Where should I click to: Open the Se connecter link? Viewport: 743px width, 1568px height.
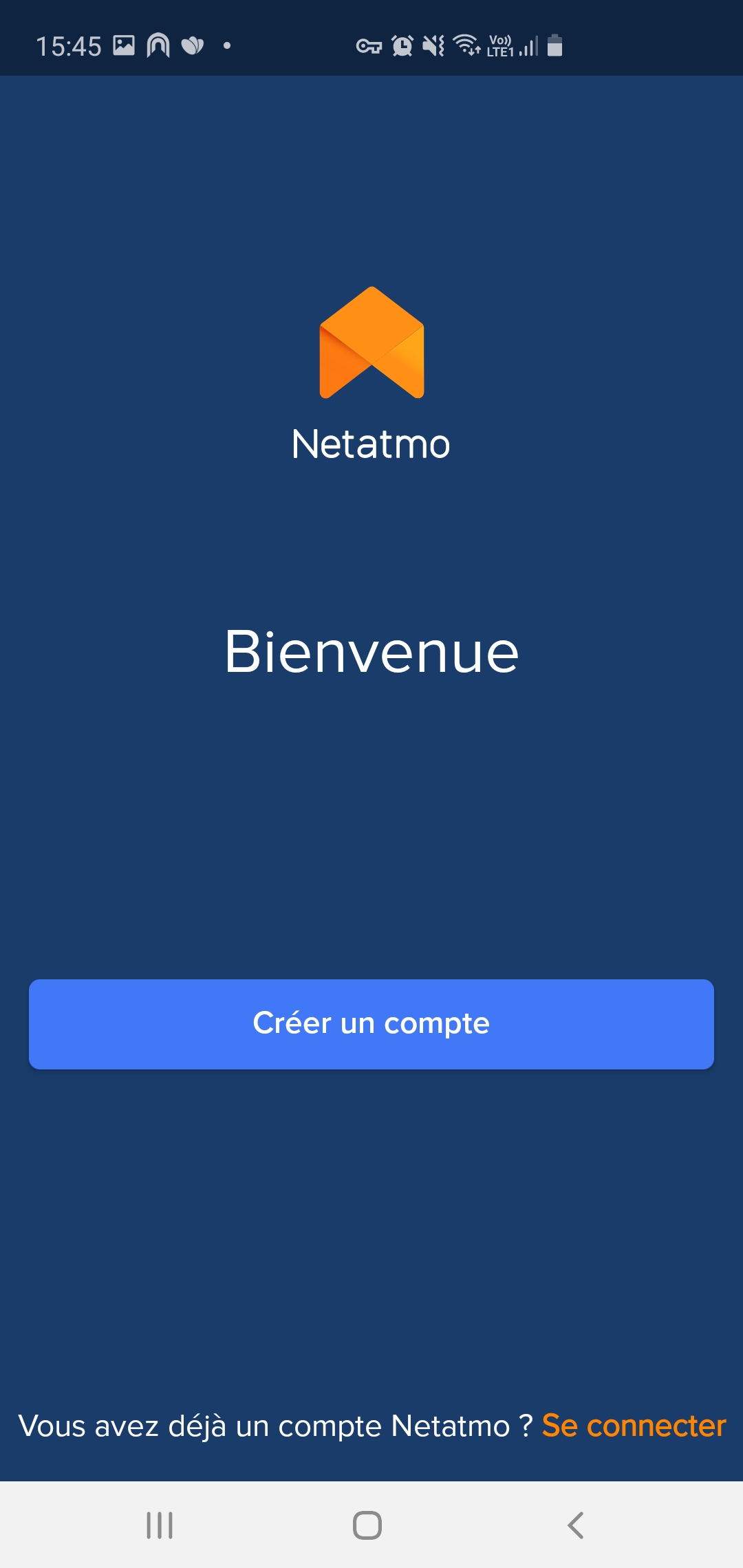tap(634, 1426)
